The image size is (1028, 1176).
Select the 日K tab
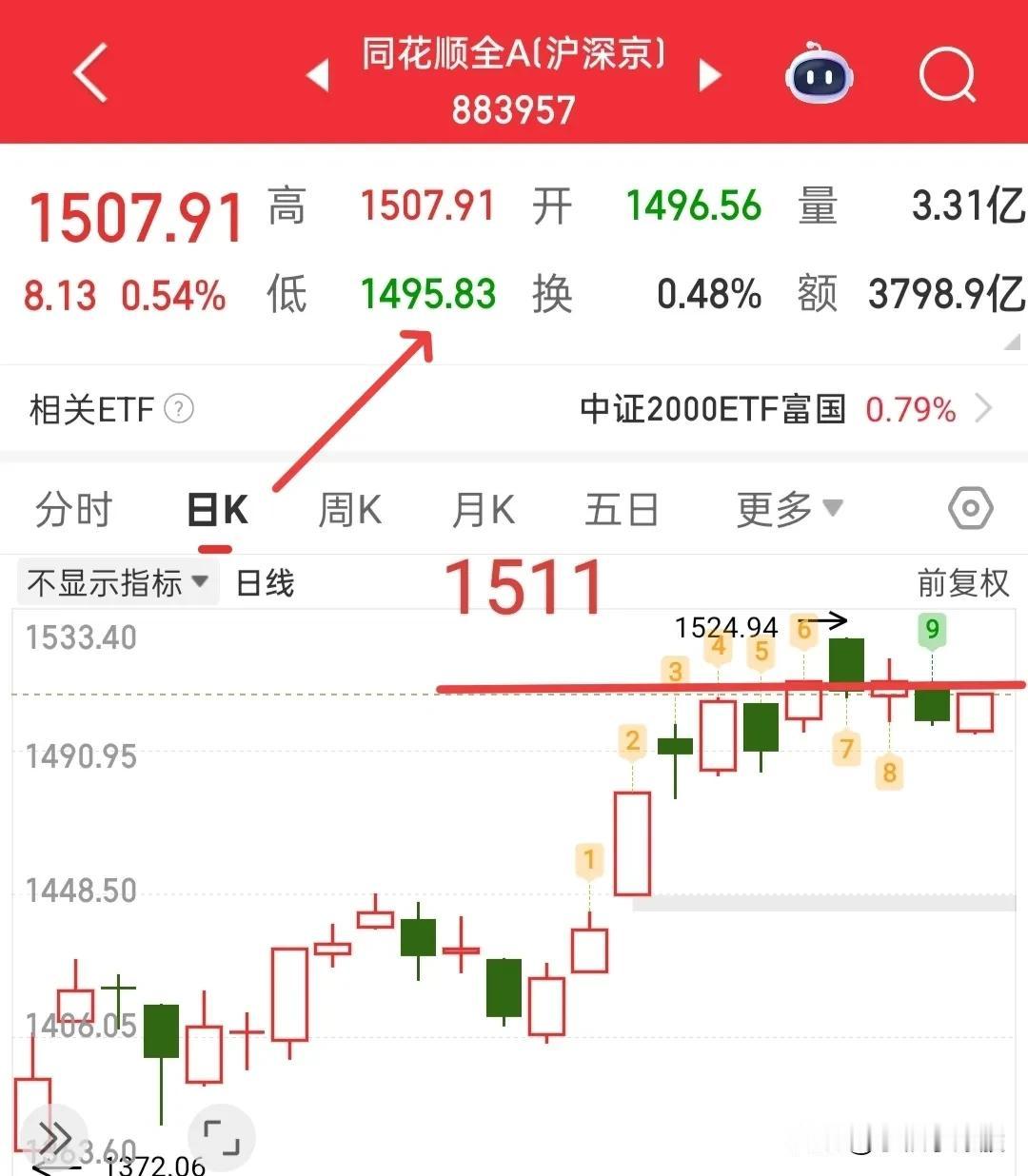click(217, 510)
